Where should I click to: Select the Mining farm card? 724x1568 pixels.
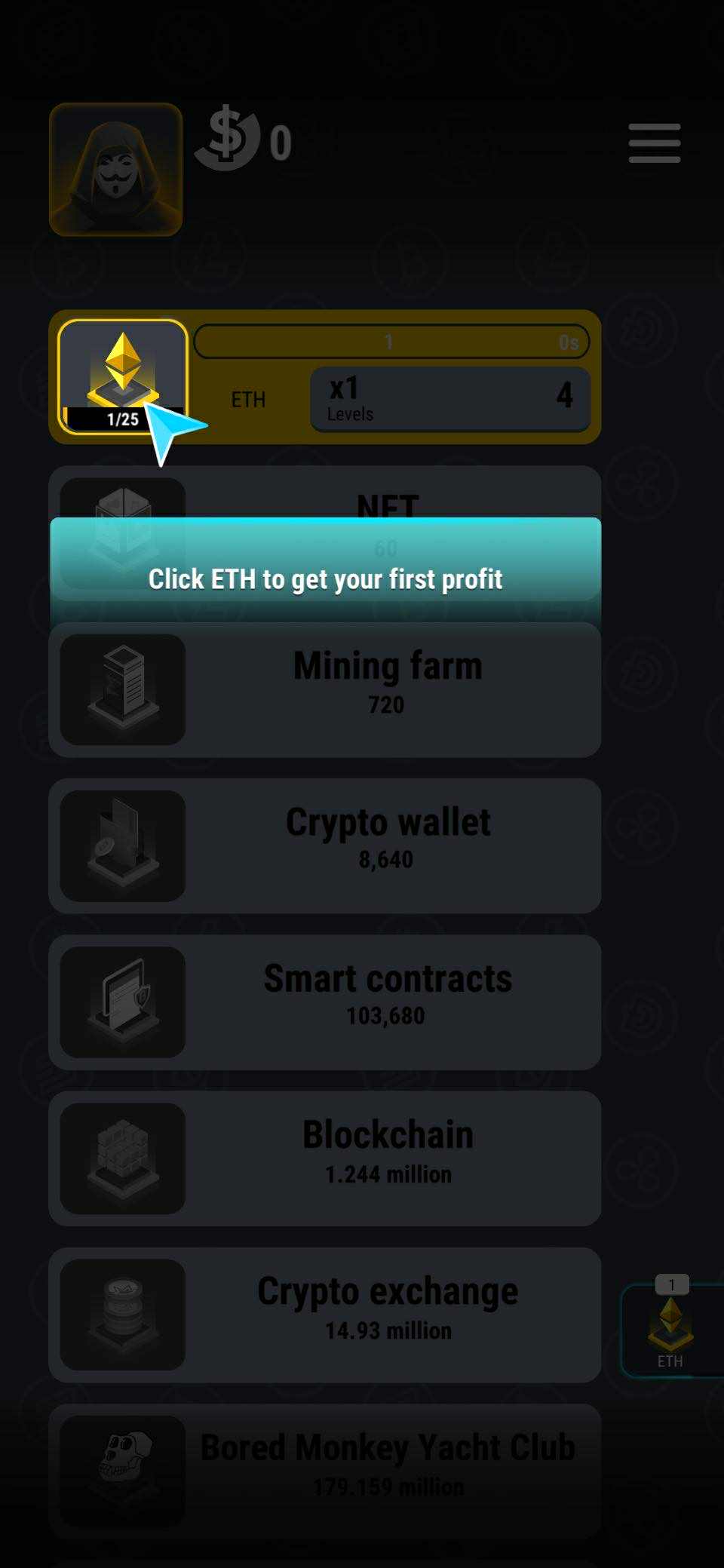[x=324, y=689]
